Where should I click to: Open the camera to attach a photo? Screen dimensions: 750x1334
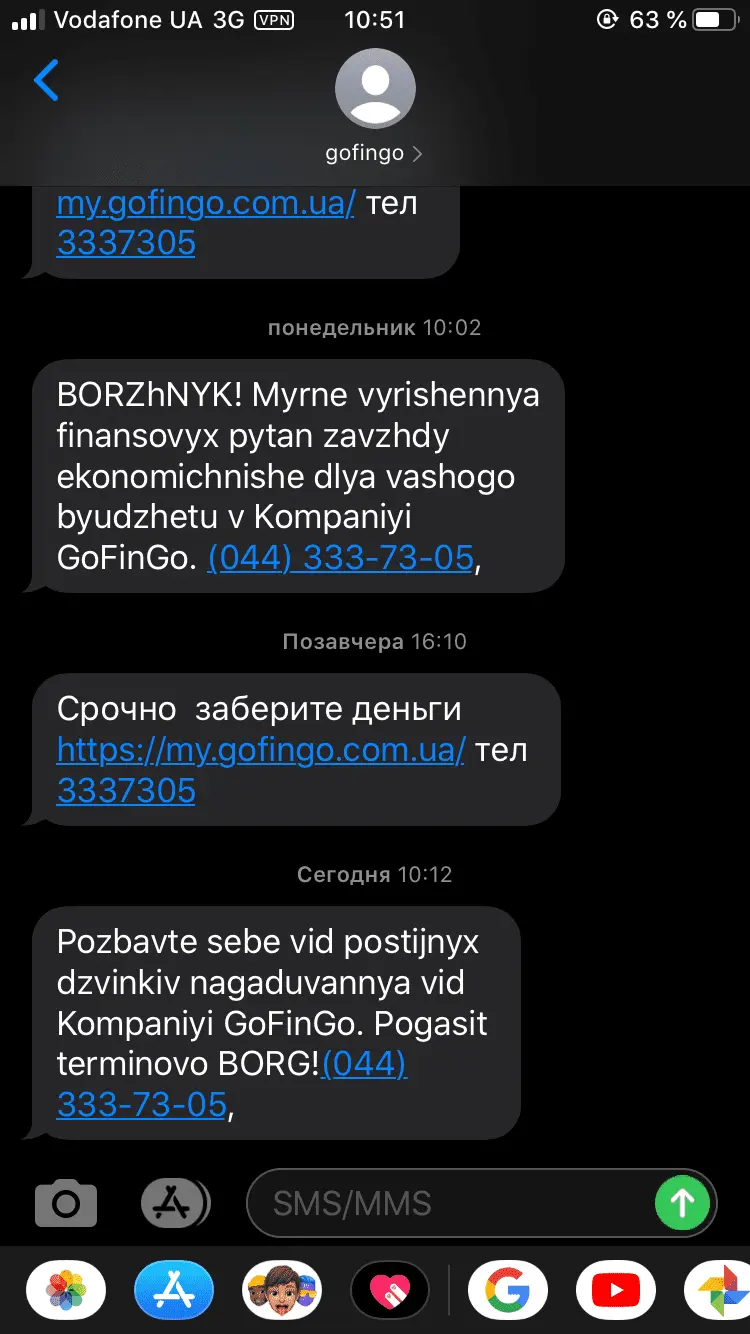pyautogui.click(x=66, y=1203)
